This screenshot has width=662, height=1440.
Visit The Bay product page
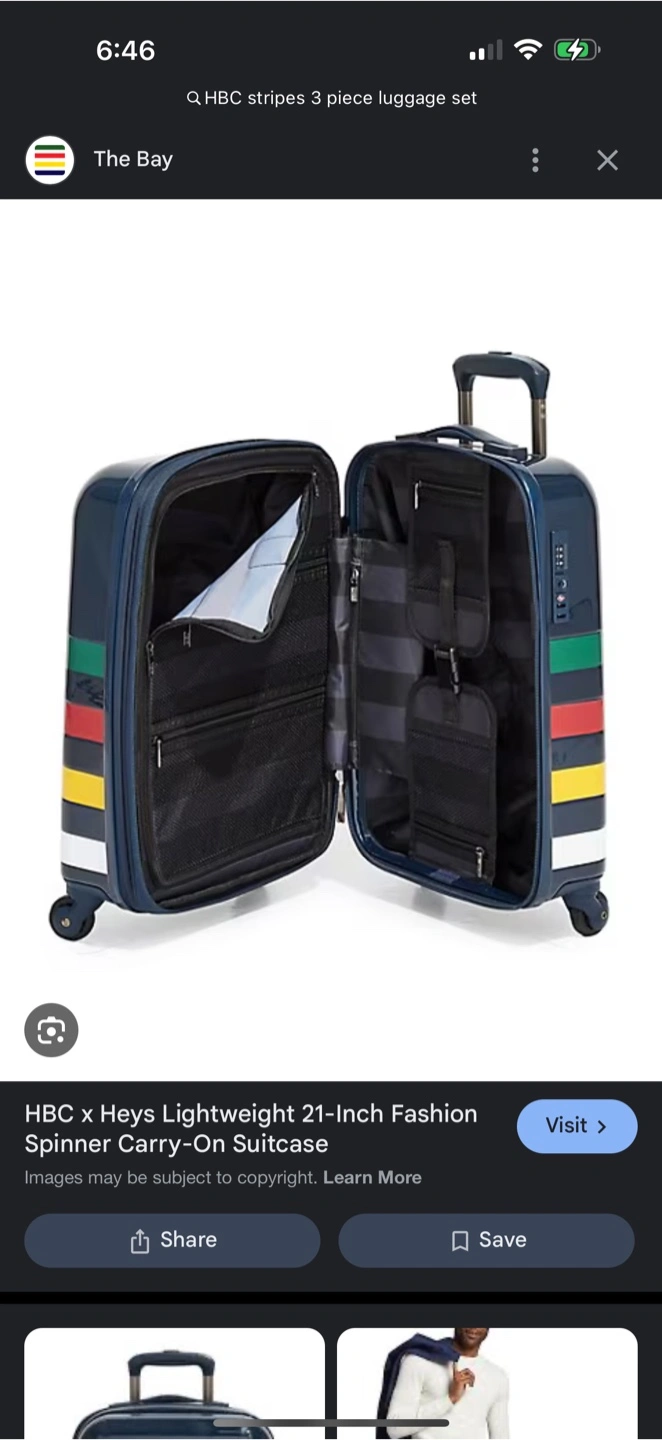pyautogui.click(x=577, y=1126)
